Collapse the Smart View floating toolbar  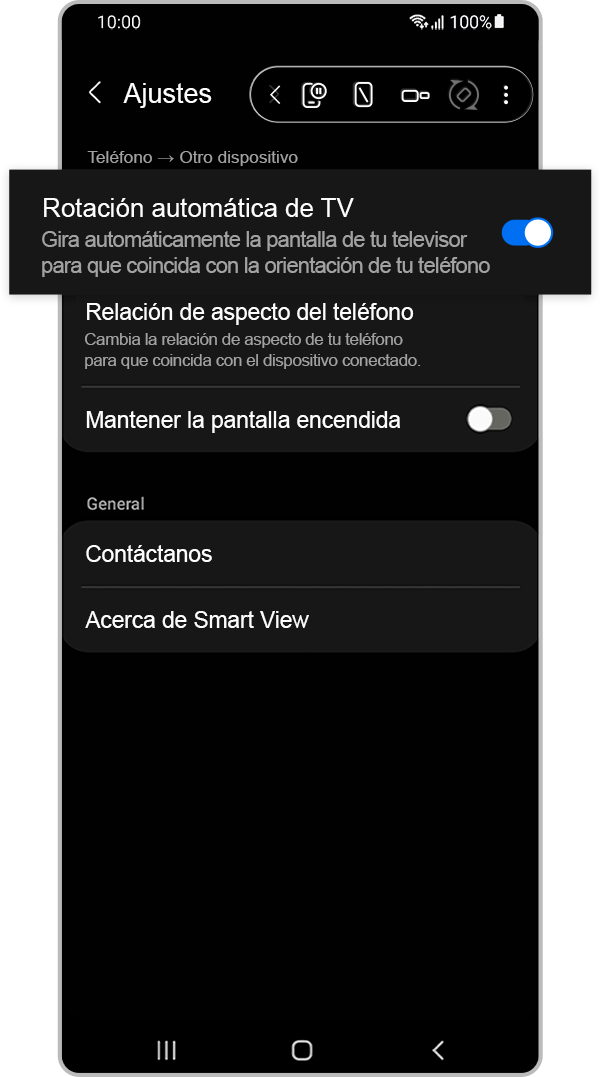pyautogui.click(x=275, y=95)
